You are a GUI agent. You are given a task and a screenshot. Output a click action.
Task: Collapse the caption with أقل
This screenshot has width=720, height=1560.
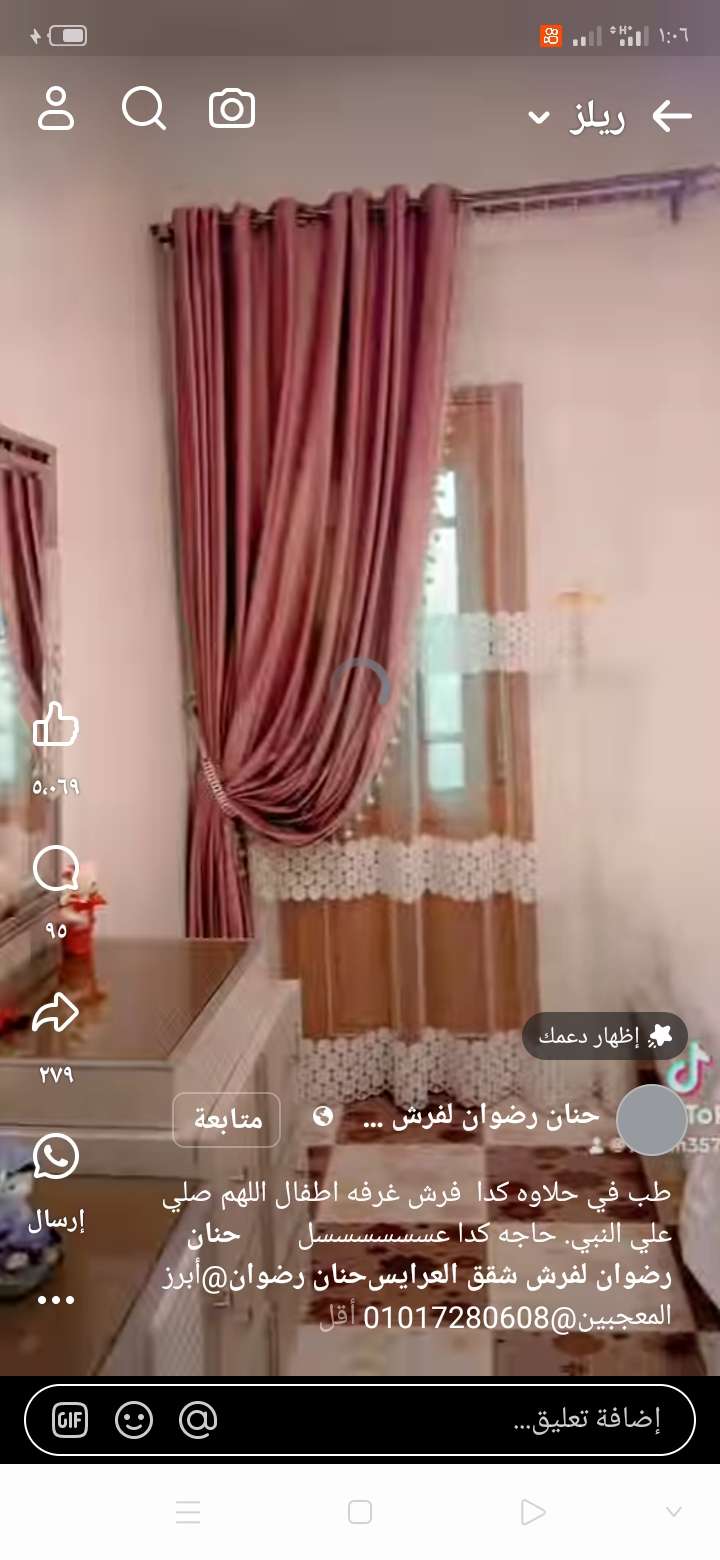tap(338, 1317)
